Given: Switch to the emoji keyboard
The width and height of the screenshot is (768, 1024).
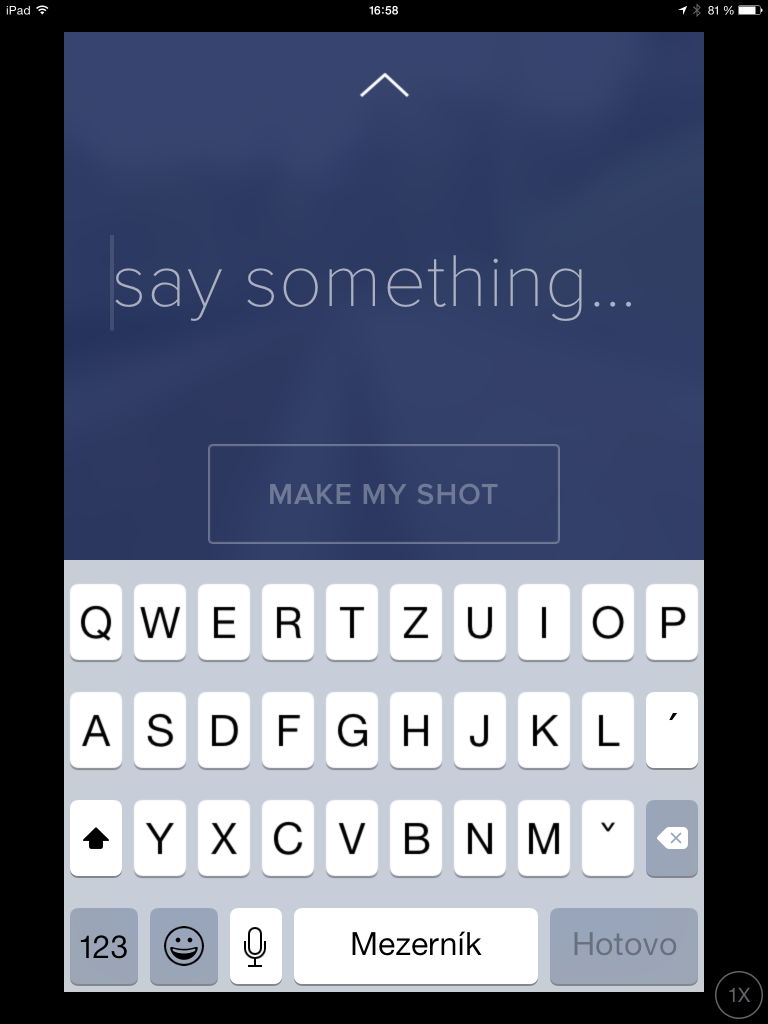Looking at the screenshot, I should coord(184,945).
